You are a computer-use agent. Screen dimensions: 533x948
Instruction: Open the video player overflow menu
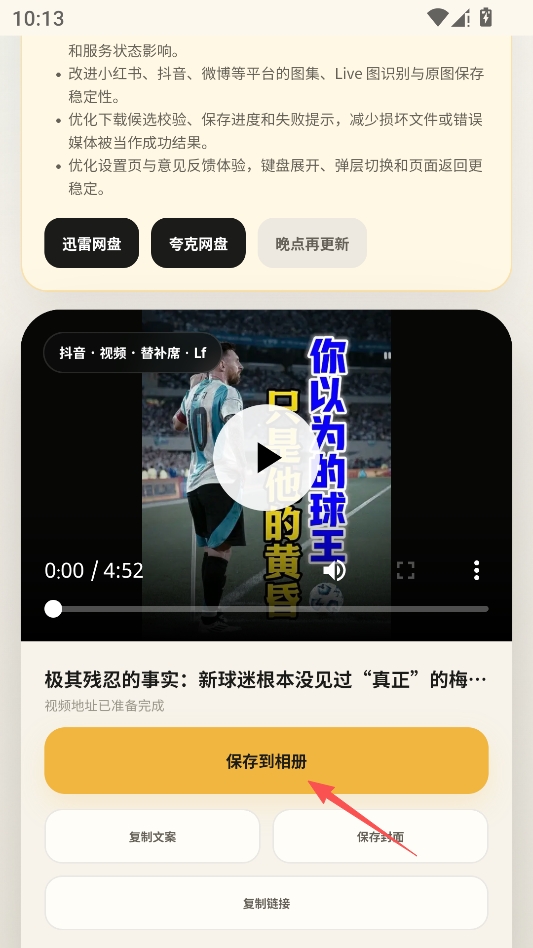(477, 570)
